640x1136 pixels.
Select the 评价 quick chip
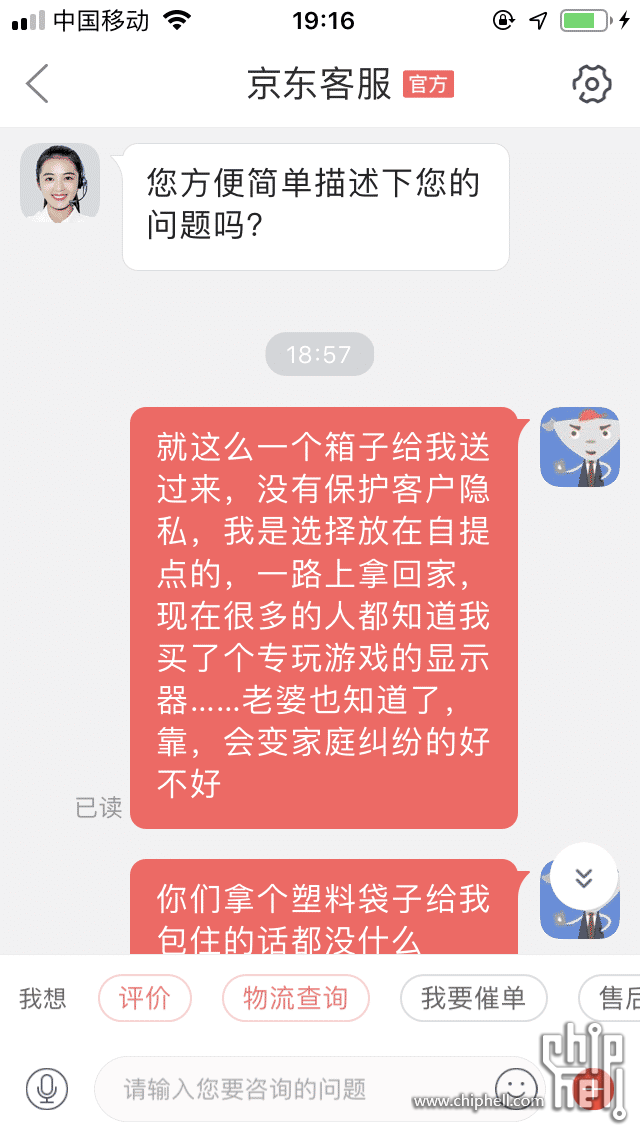coord(145,998)
